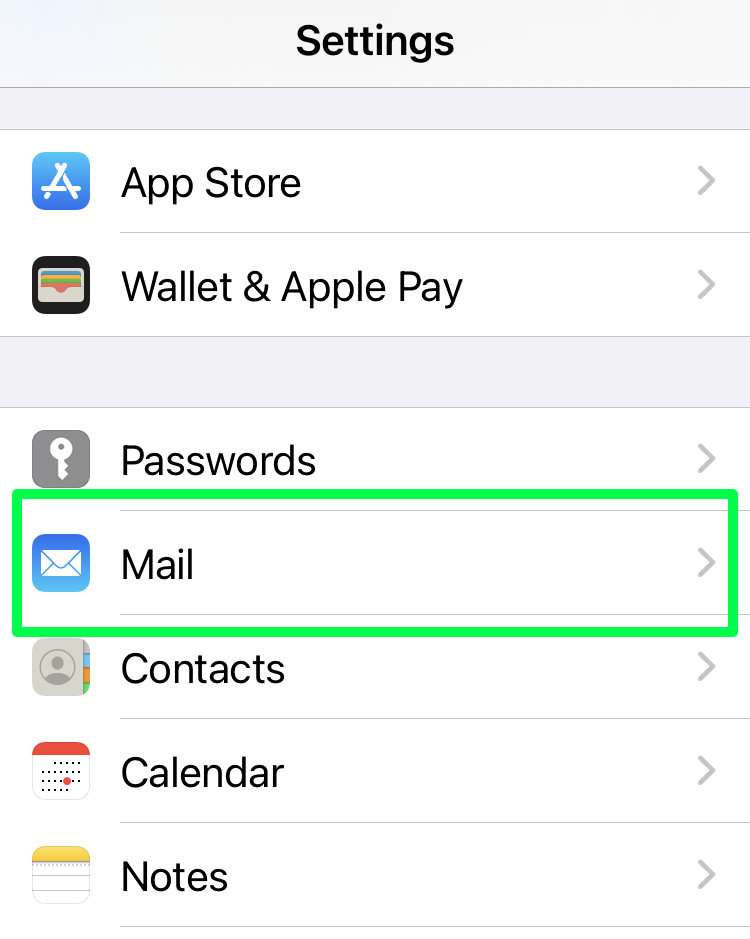Image resolution: width=750 pixels, height=939 pixels.
Task: Open Contacts settings
Action: [375, 668]
